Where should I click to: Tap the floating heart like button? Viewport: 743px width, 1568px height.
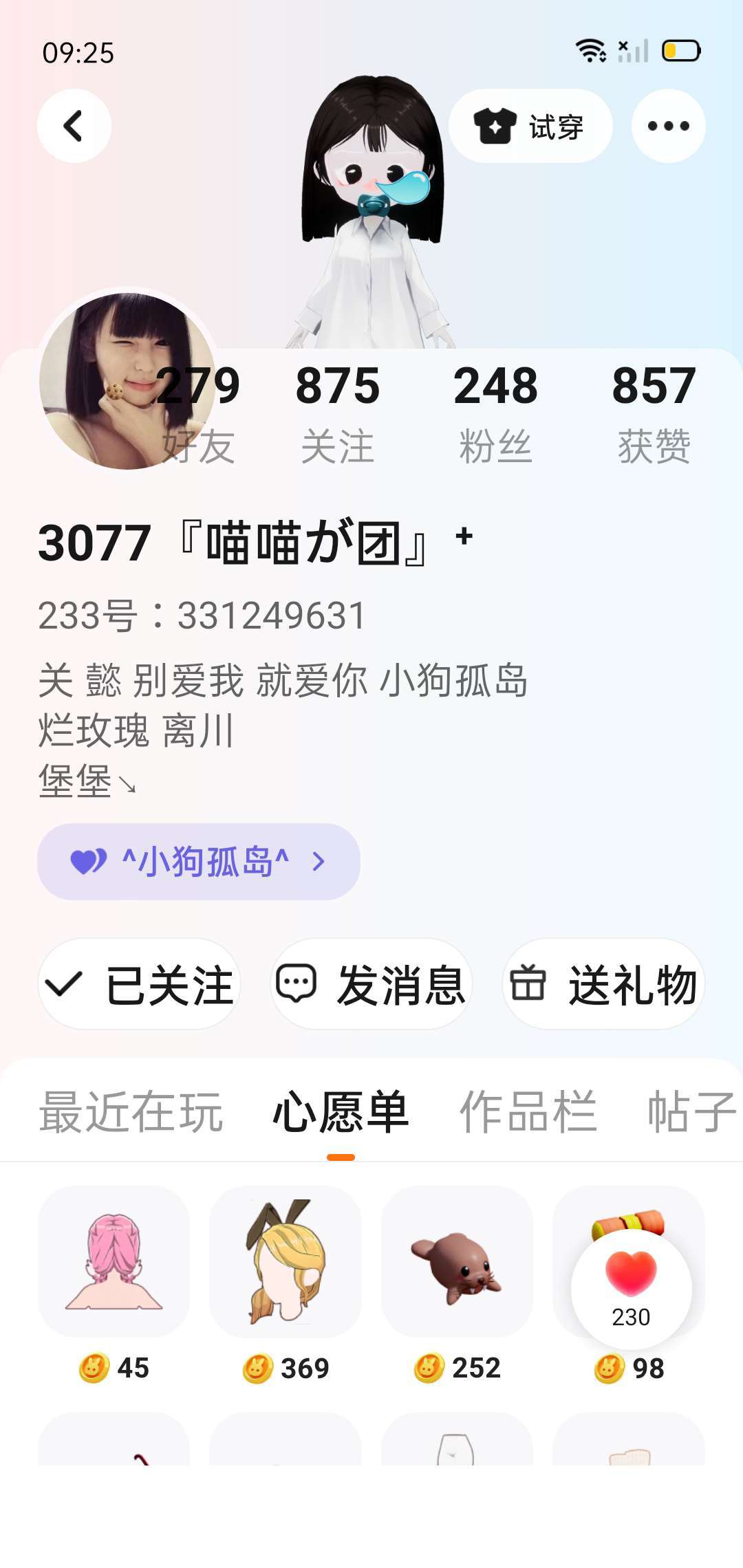pyautogui.click(x=631, y=1287)
